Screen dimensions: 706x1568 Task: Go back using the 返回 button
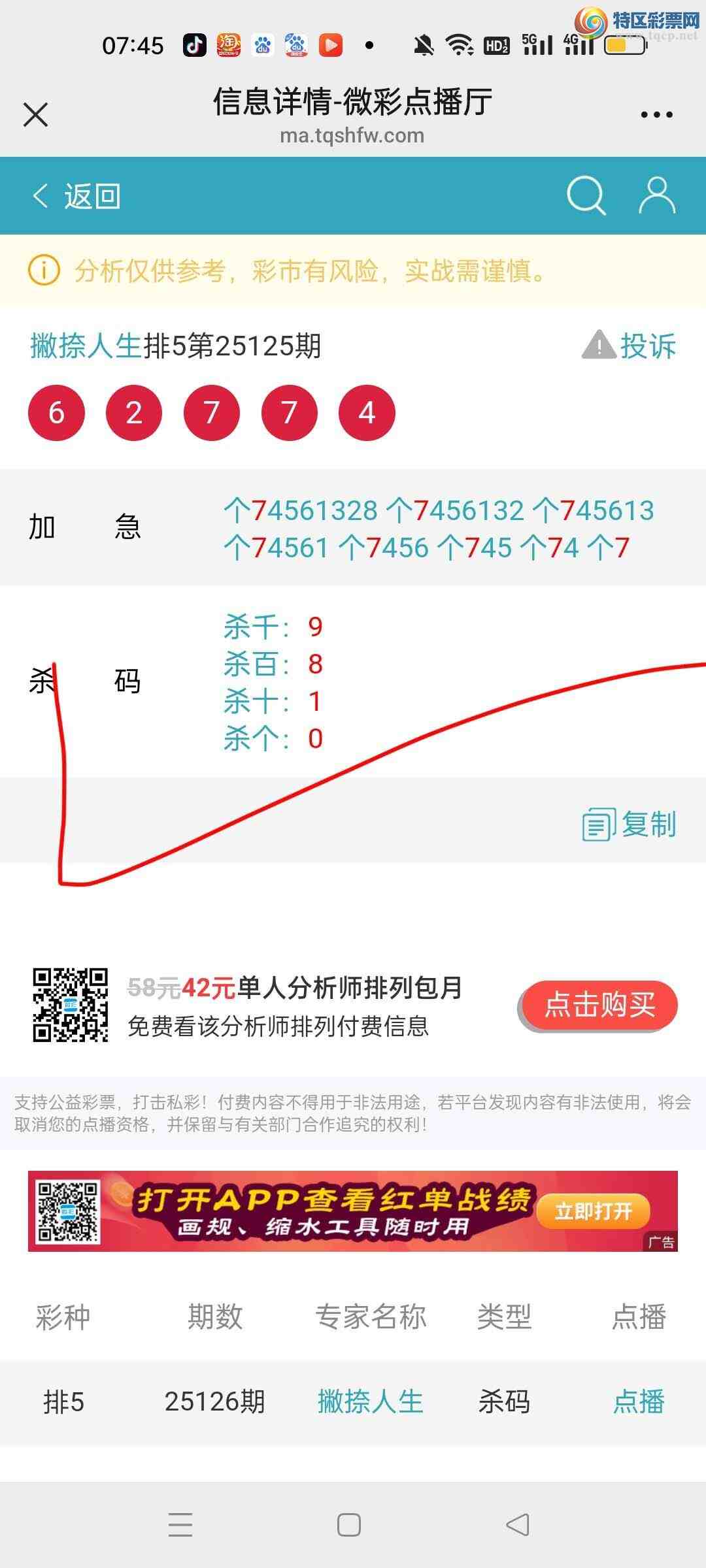click(77, 196)
